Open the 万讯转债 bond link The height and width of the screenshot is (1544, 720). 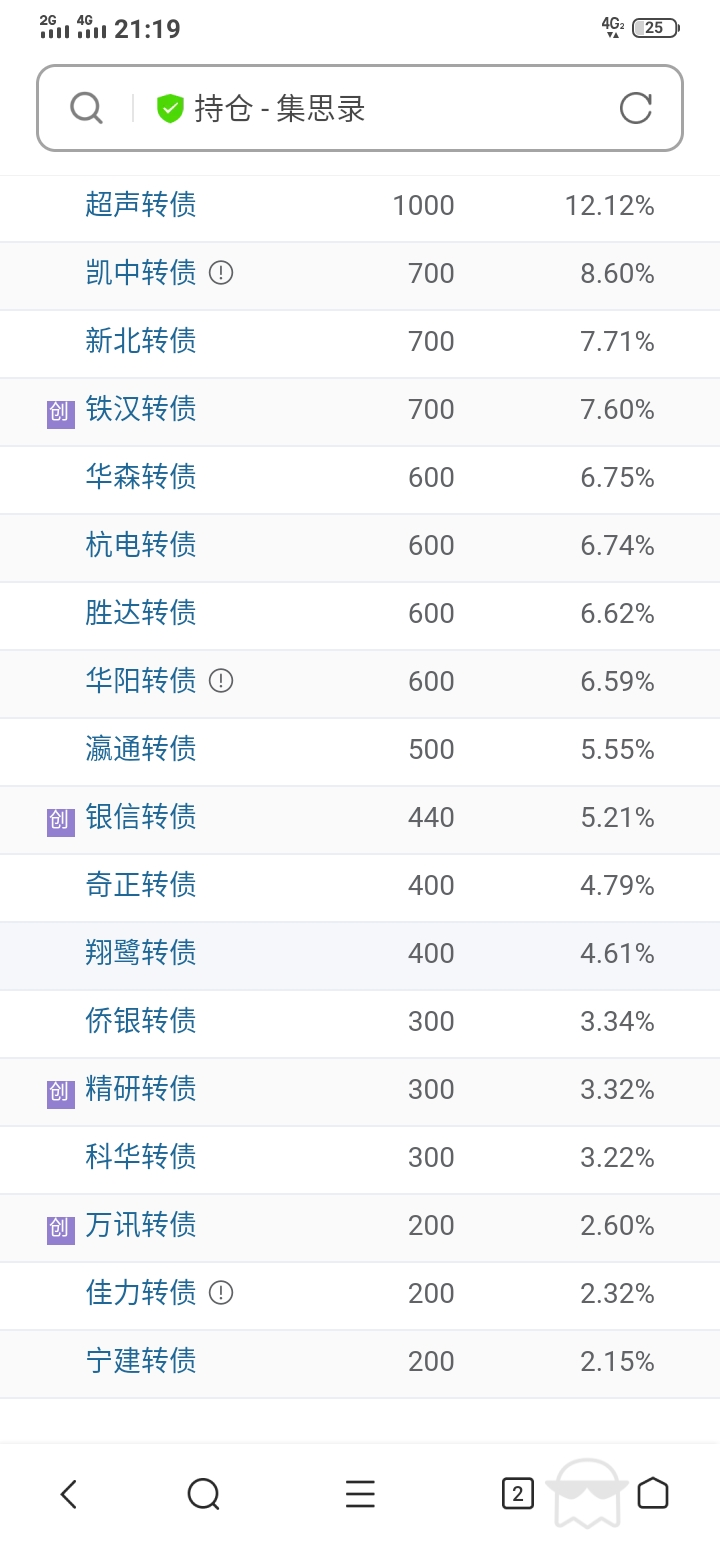tap(141, 1225)
